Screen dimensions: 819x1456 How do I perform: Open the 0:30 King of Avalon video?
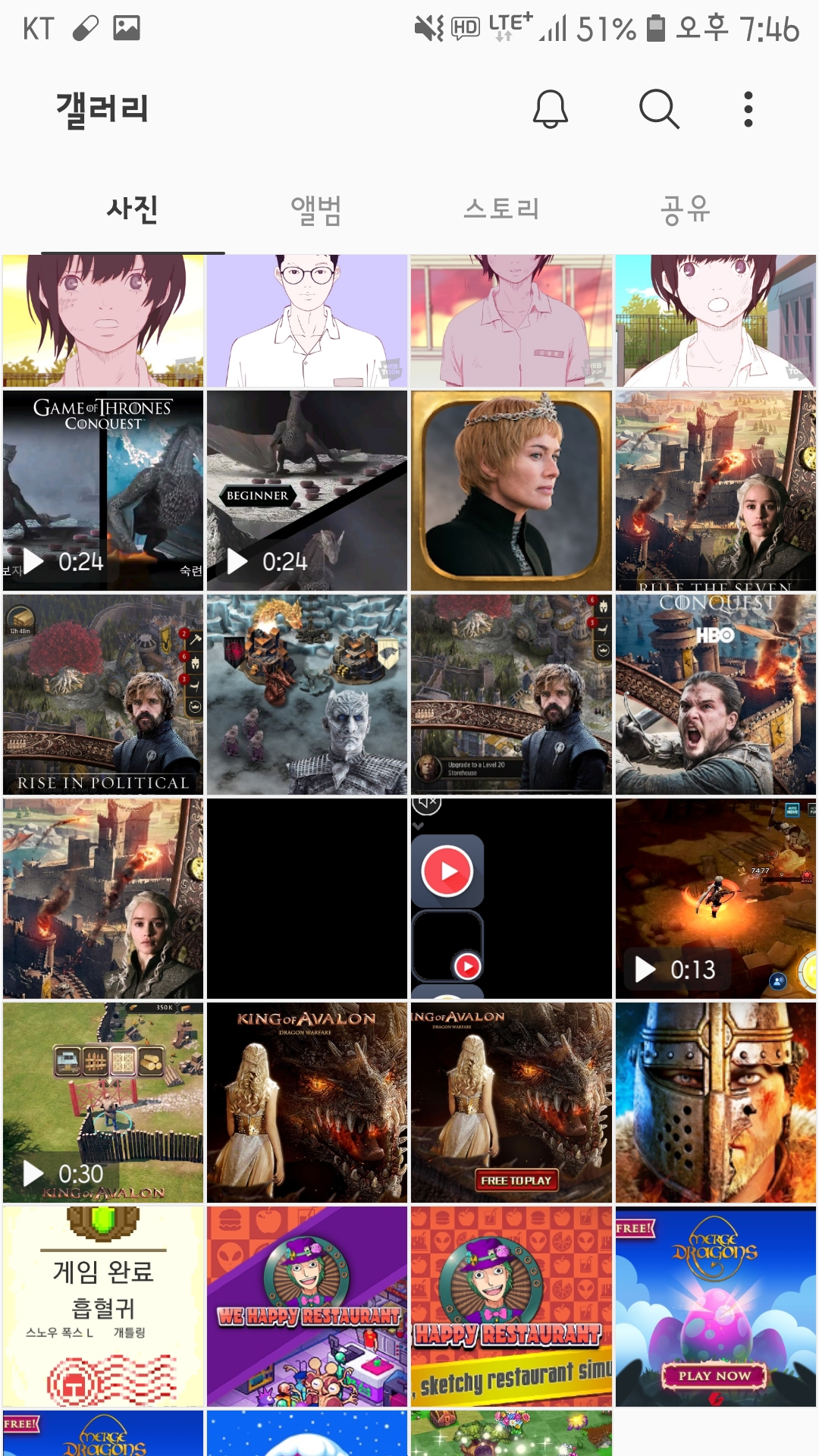103,1103
